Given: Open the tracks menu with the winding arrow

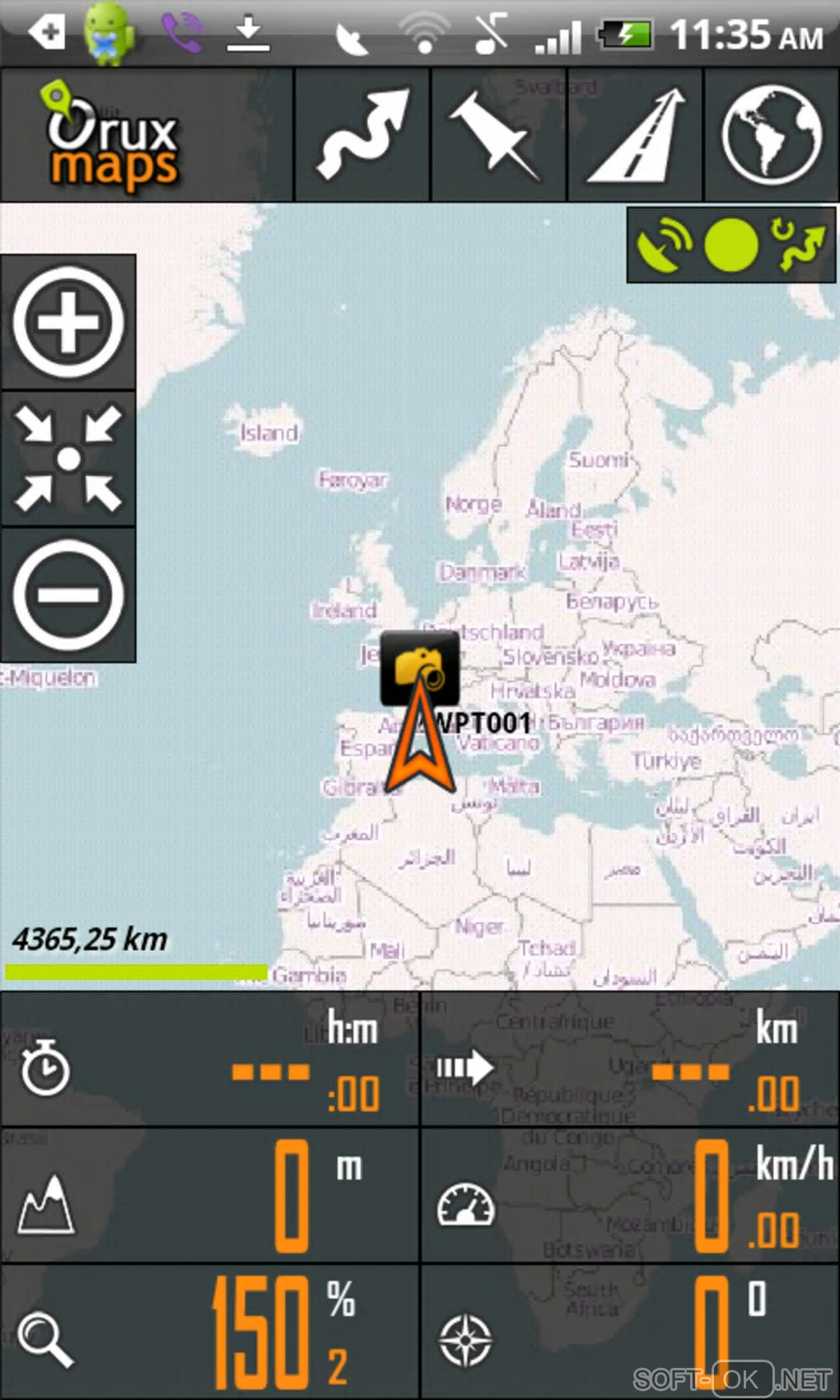Looking at the screenshot, I should pos(362,135).
